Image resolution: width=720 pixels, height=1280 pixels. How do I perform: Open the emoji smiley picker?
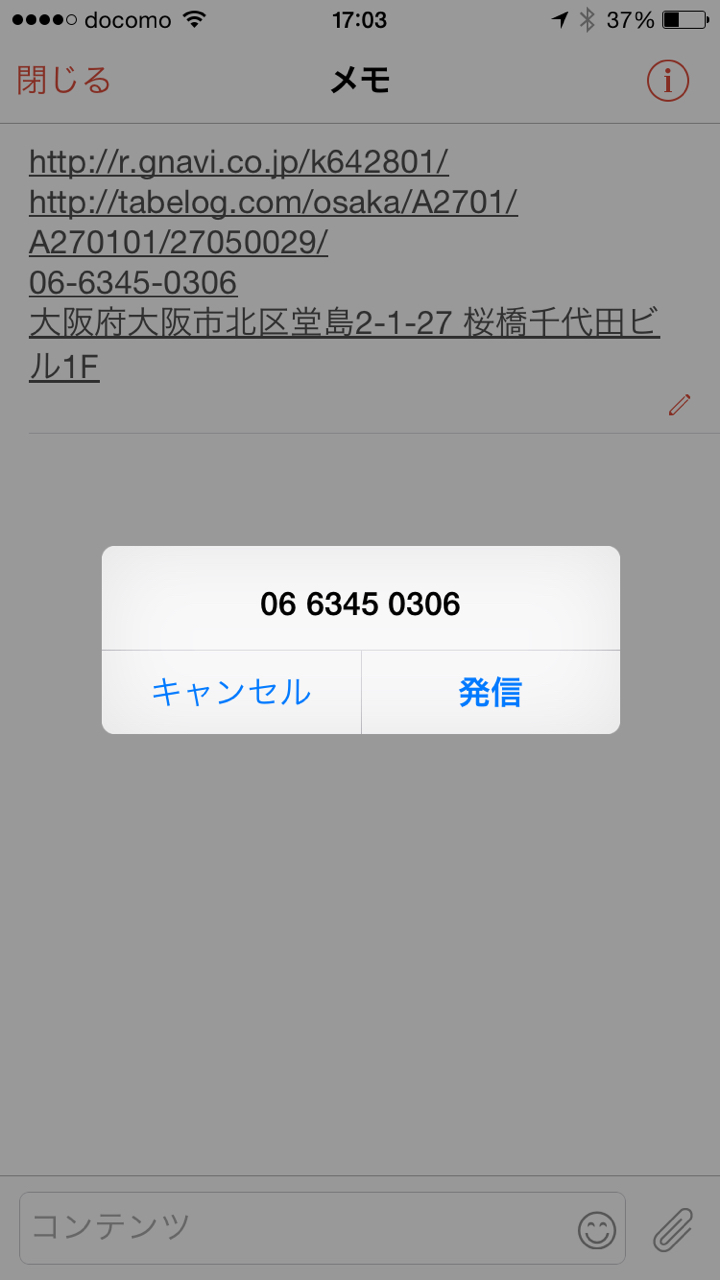tap(597, 1229)
